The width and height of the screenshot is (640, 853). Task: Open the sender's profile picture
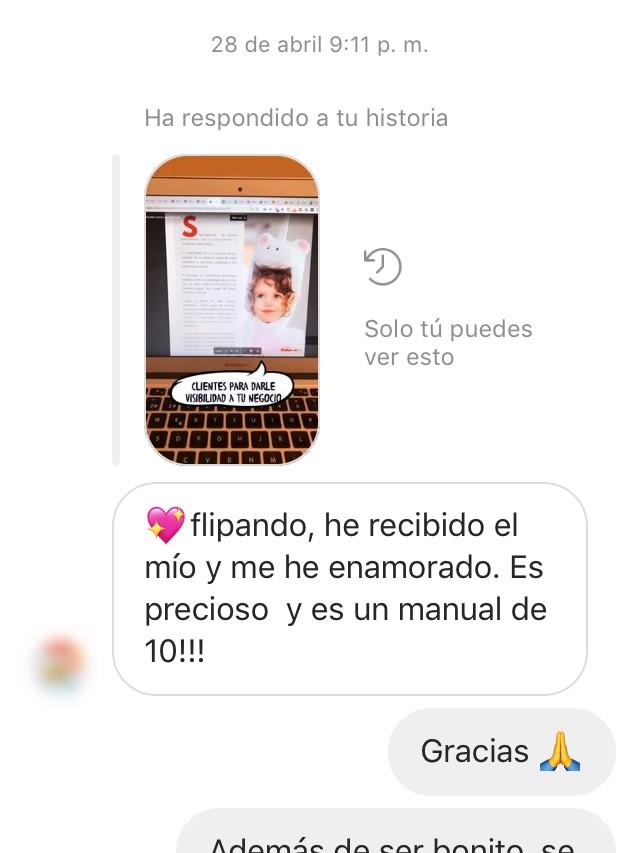pos(61,663)
